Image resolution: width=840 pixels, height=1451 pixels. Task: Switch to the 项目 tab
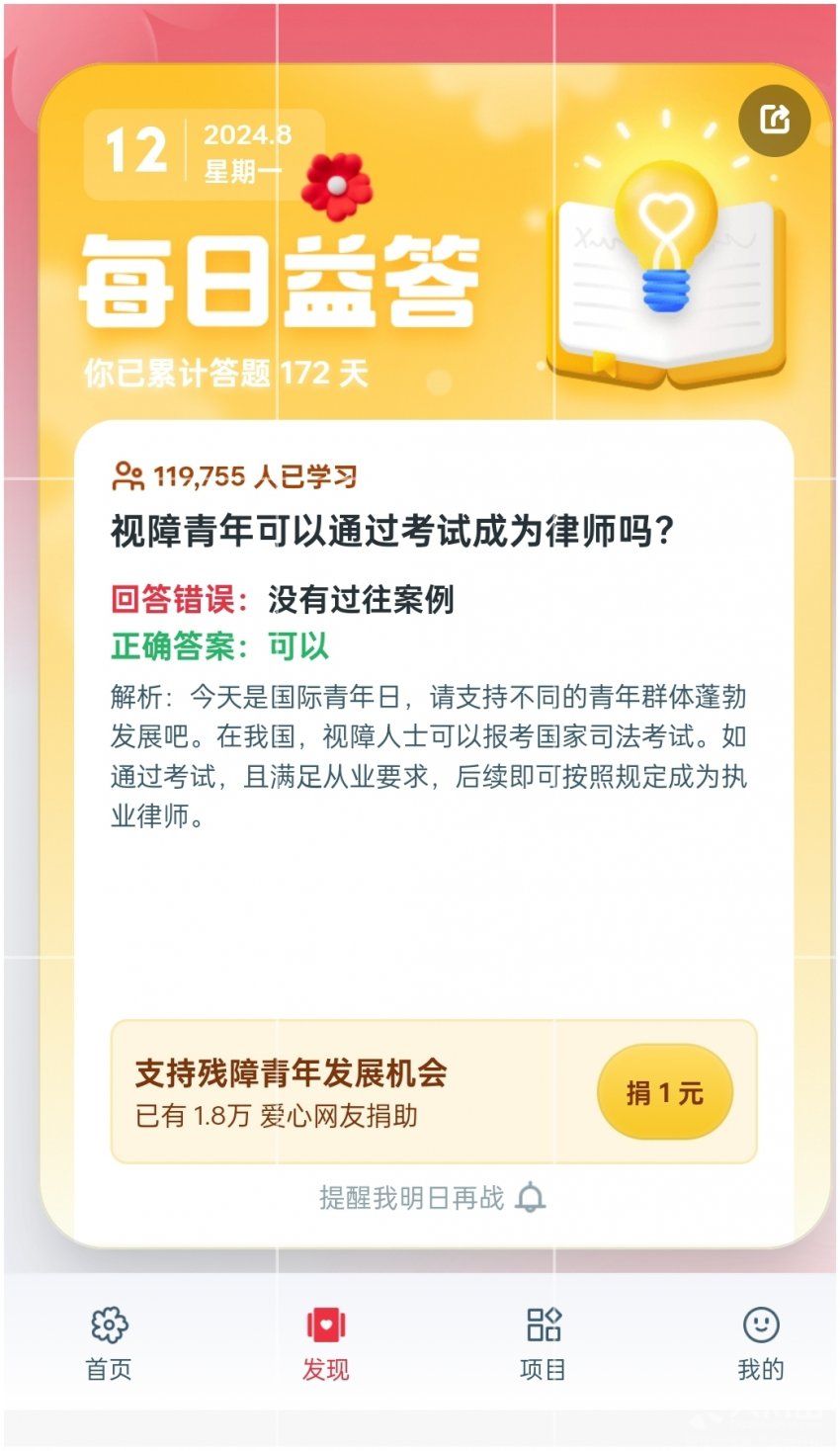tap(543, 1341)
